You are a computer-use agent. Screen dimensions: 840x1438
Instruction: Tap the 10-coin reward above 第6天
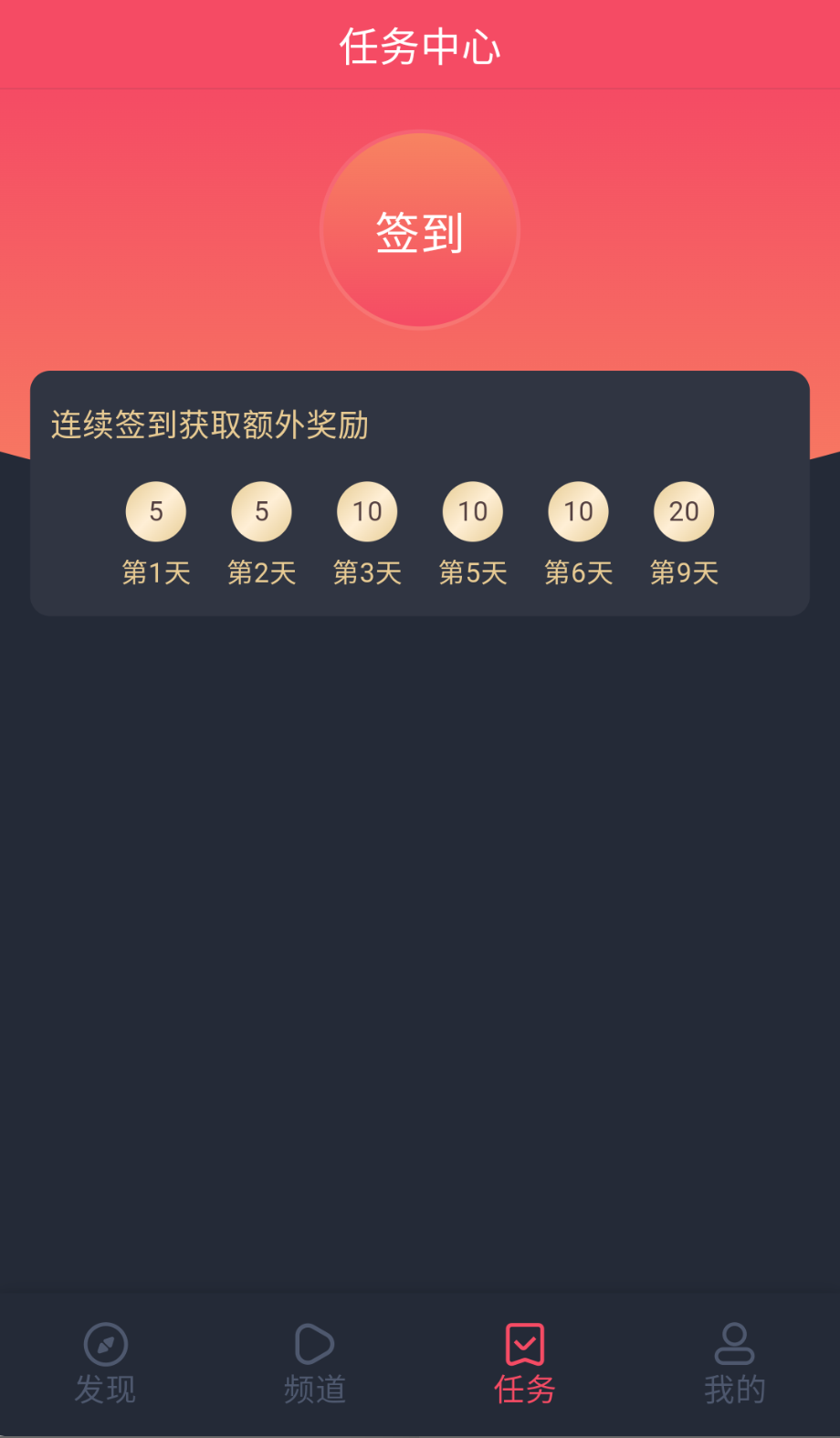577,511
